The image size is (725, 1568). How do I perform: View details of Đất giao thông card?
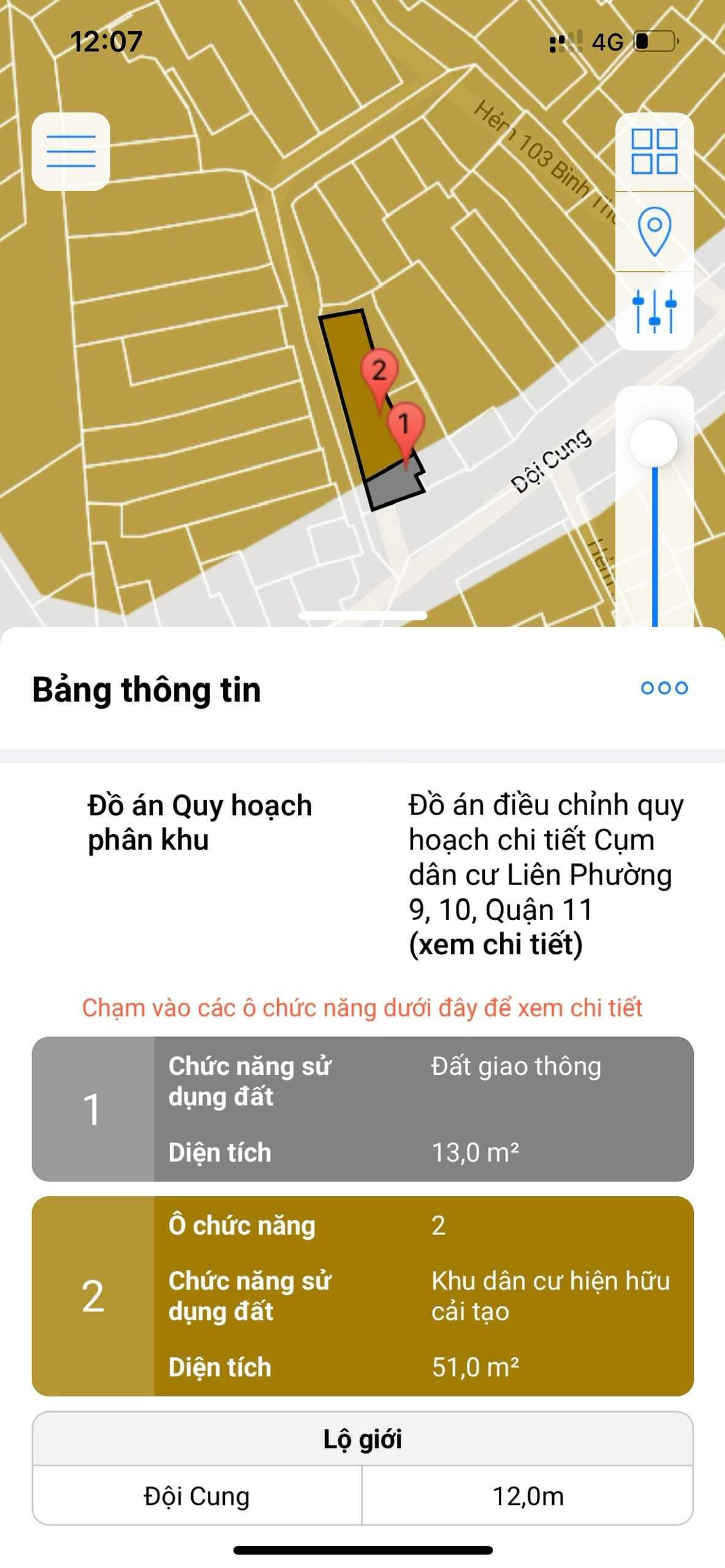click(362, 1109)
